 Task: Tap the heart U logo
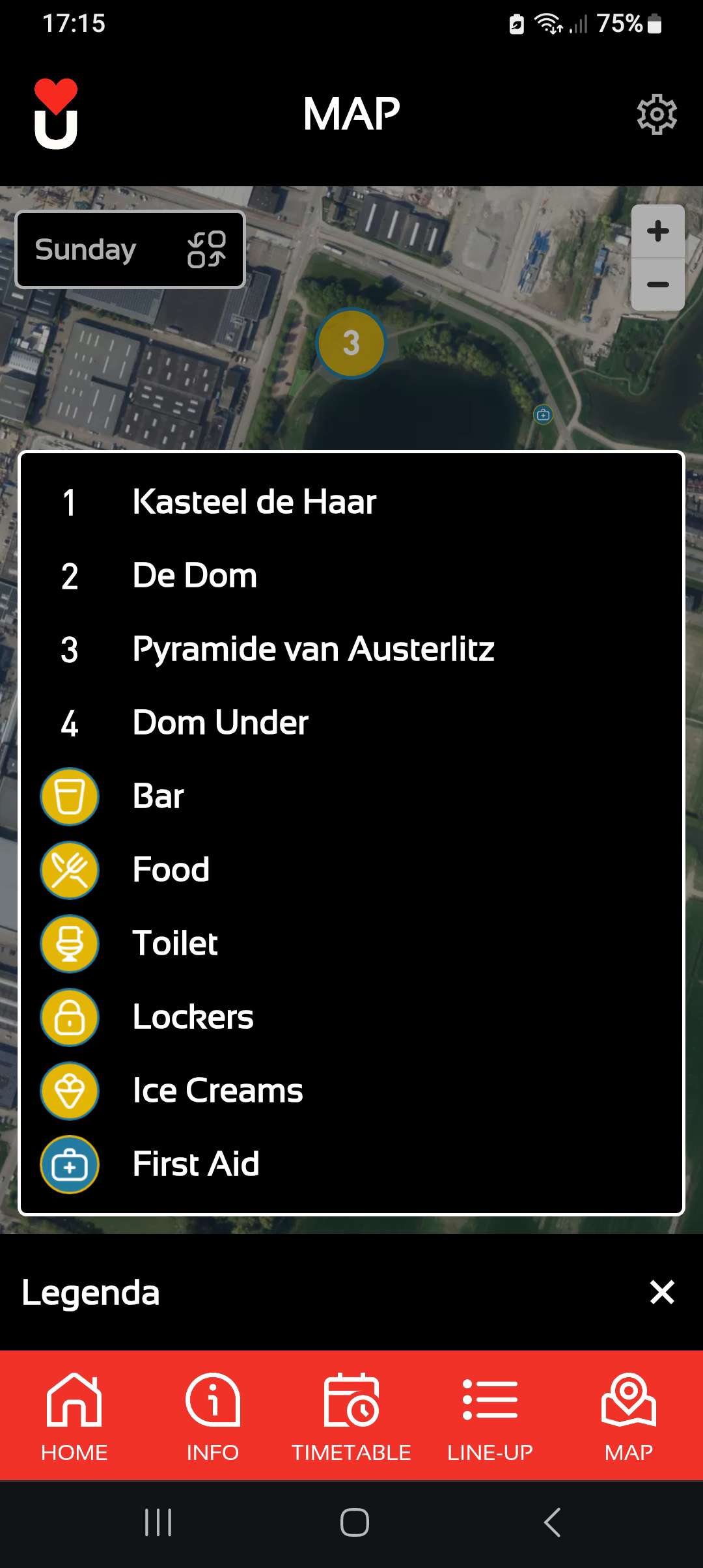click(56, 114)
